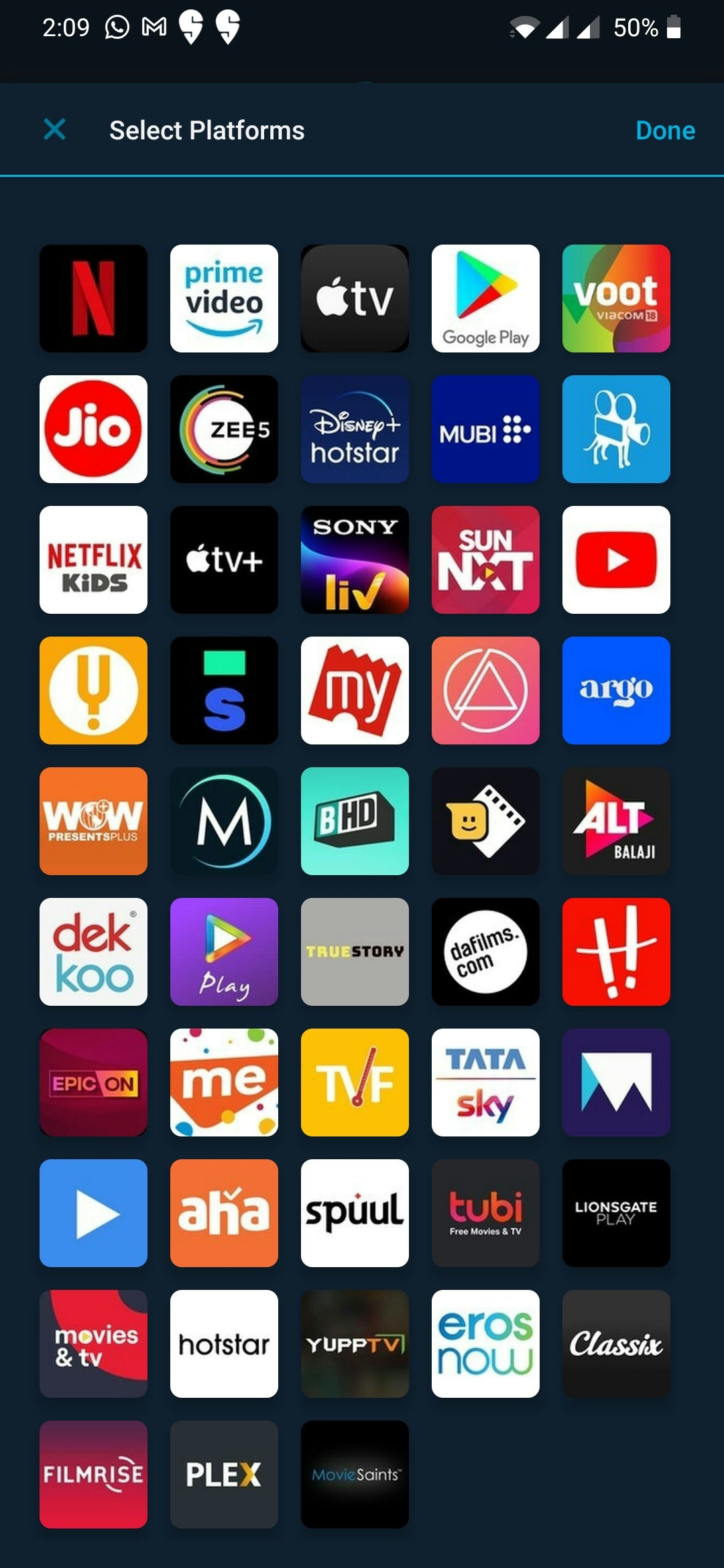Select the Sony LIV platform
Screen dimensions: 724x1568
coord(355,560)
